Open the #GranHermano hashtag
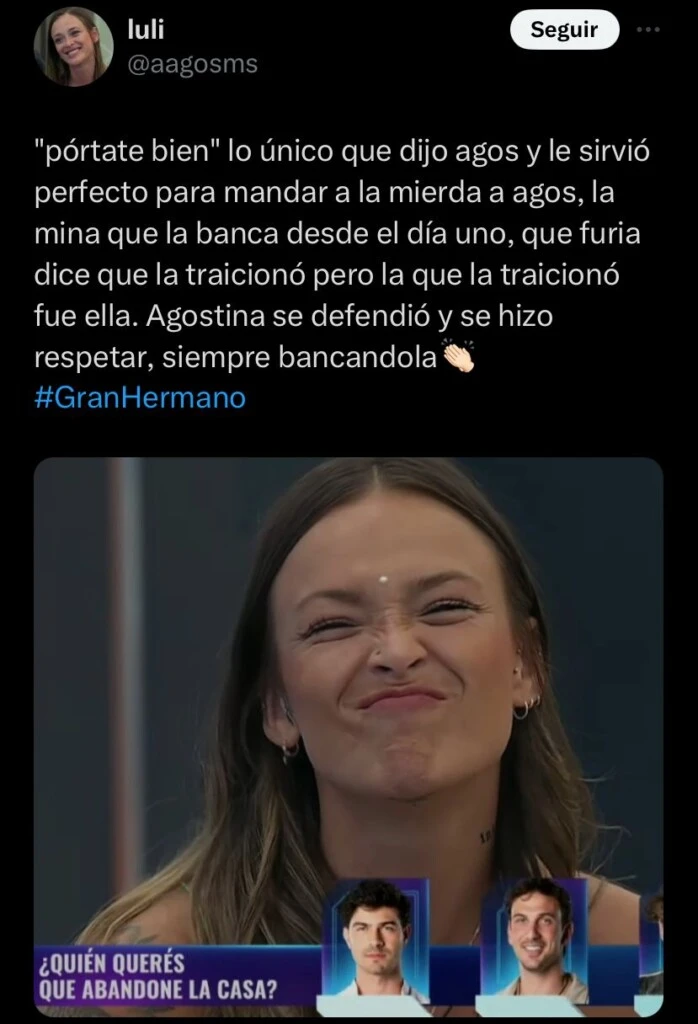 [x=139, y=398]
